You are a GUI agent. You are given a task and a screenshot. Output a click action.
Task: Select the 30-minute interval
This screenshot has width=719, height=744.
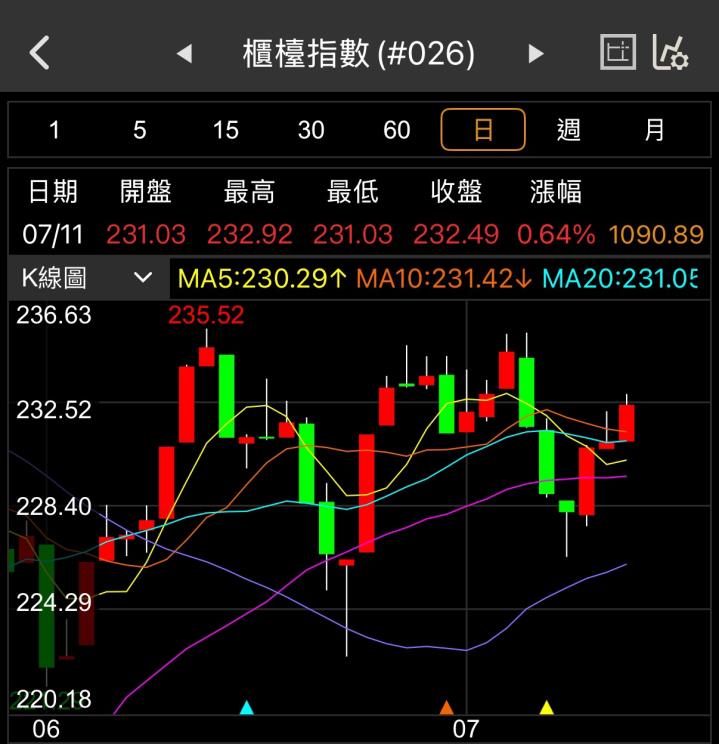[x=311, y=130]
